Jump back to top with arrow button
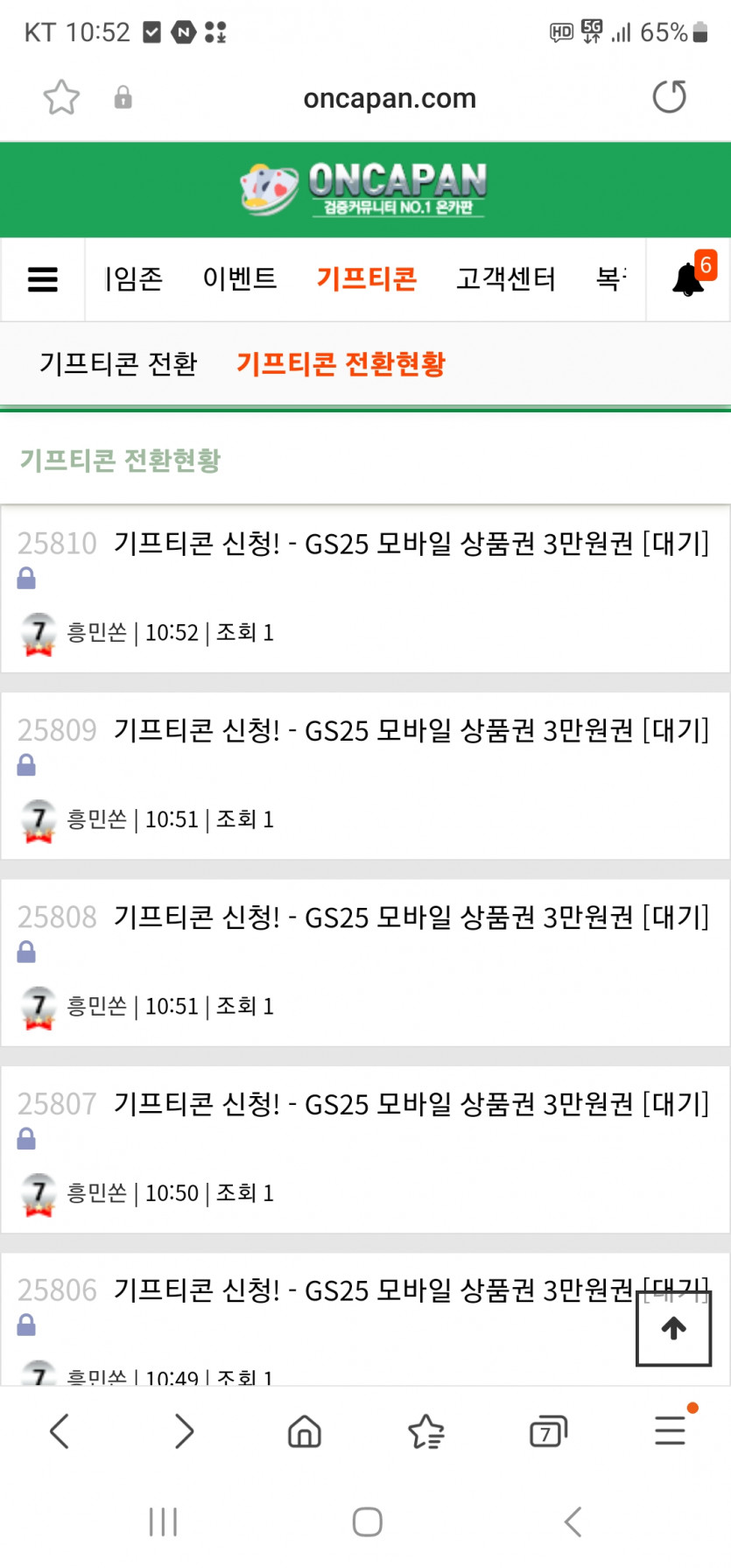This screenshot has height=1568, width=731. [x=673, y=1328]
